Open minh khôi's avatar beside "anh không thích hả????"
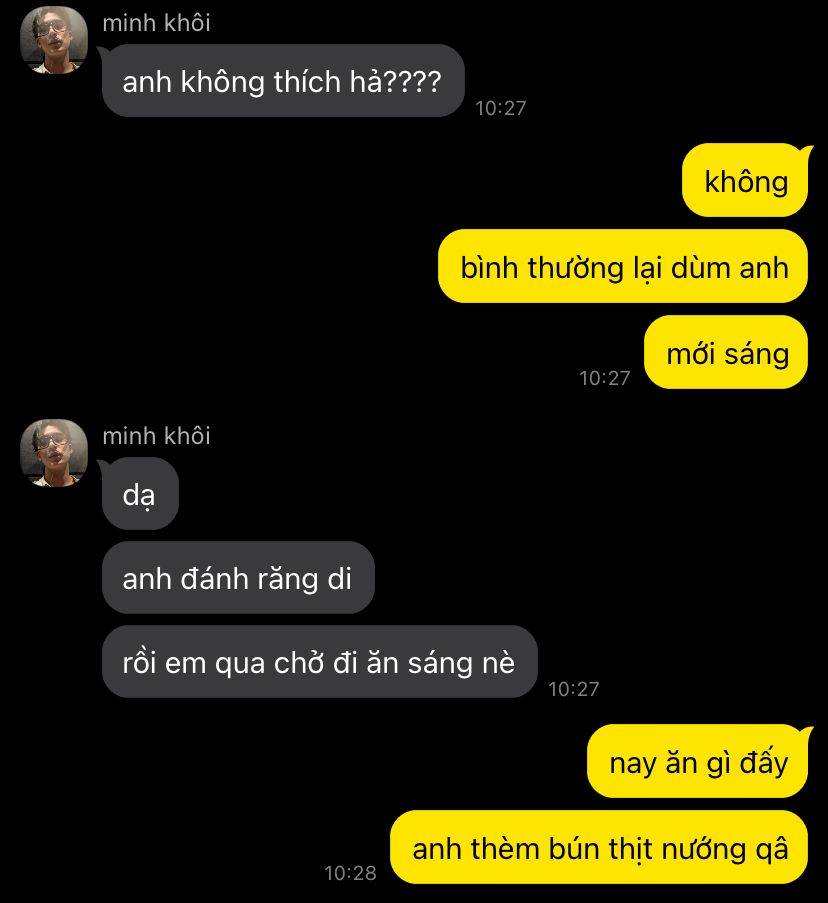Viewport: 828px width, 903px height. [54, 40]
